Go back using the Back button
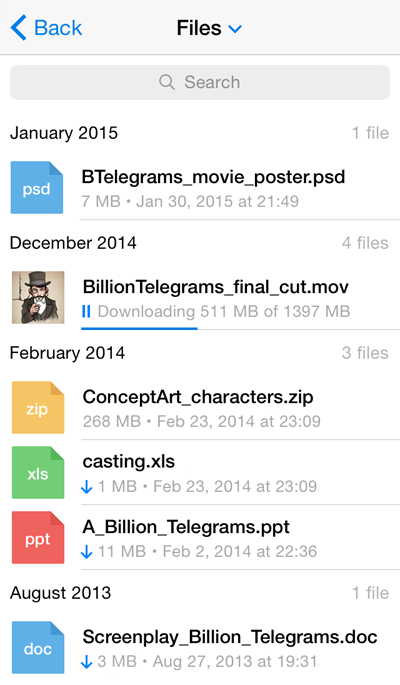400x685 pixels. (46, 28)
